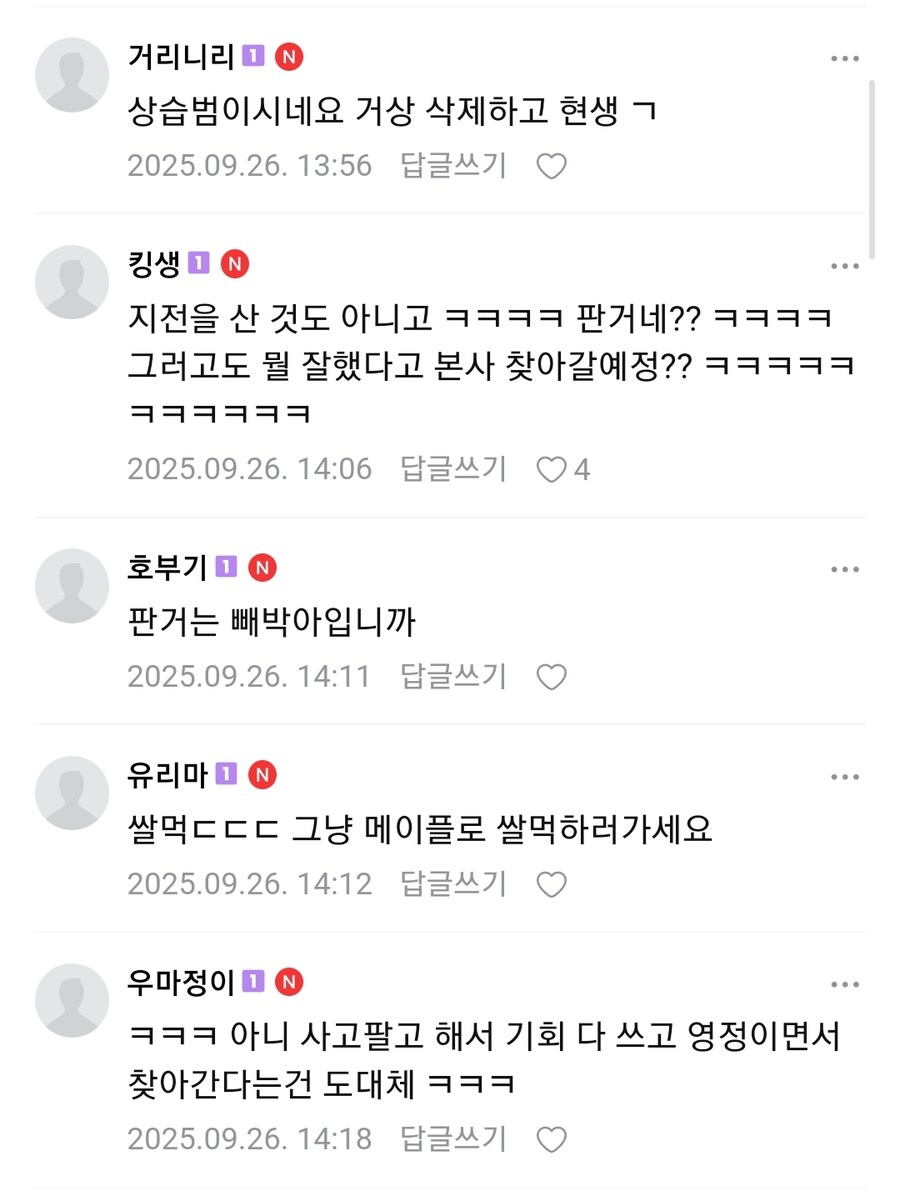Open 킹생's profile from the nickname
This screenshot has width=900, height=1196.
coord(154,264)
